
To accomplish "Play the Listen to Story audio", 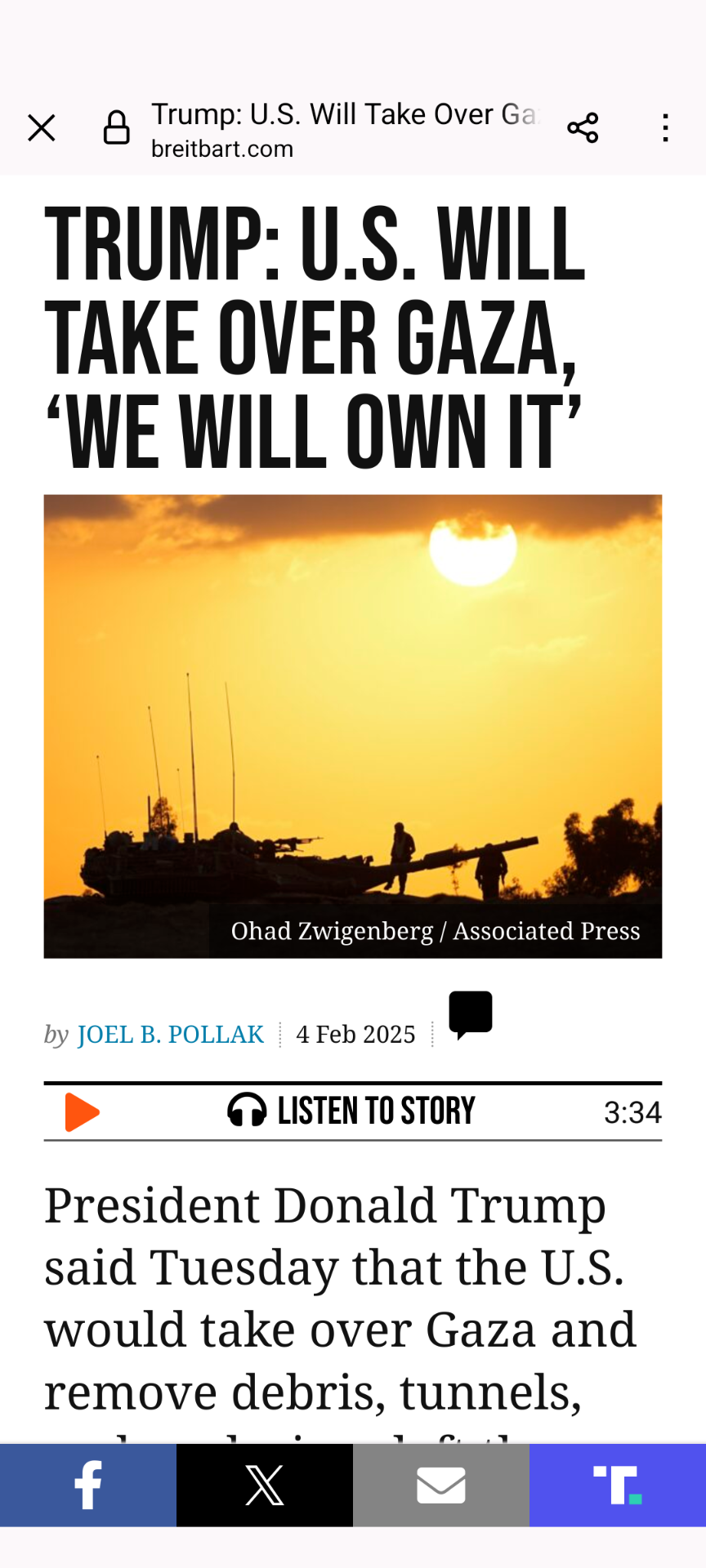I will click(82, 1112).
